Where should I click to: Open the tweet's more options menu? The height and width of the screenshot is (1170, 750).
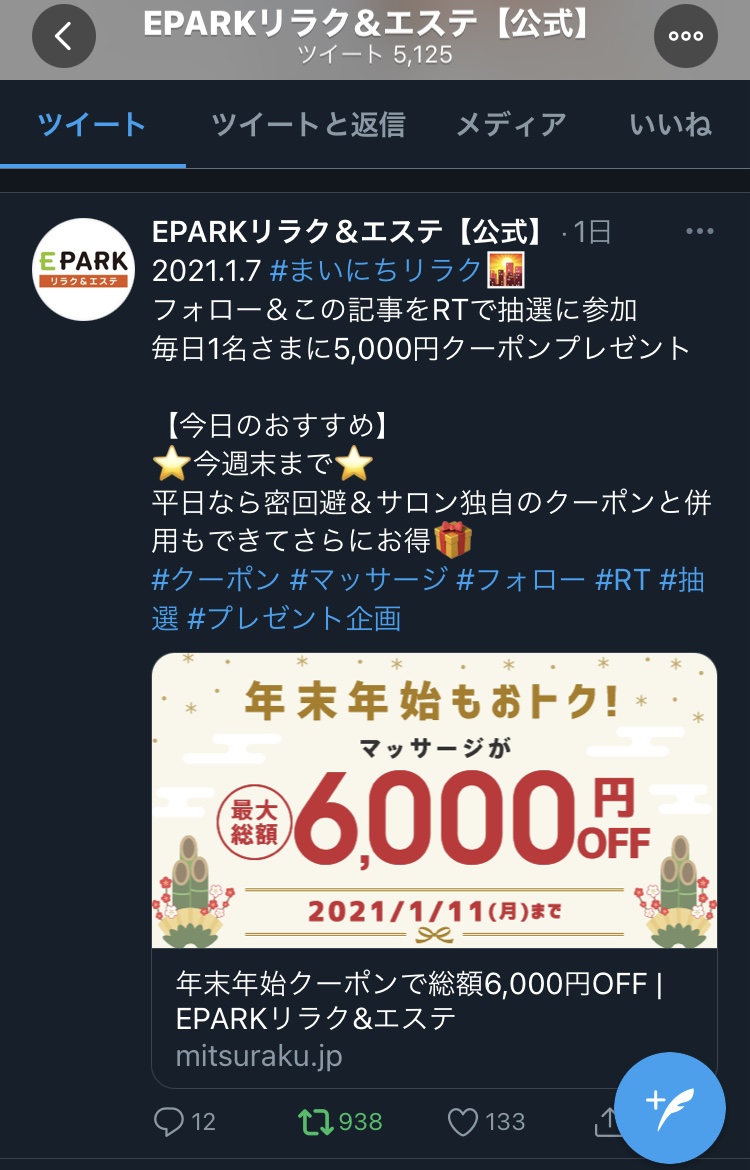(x=699, y=232)
